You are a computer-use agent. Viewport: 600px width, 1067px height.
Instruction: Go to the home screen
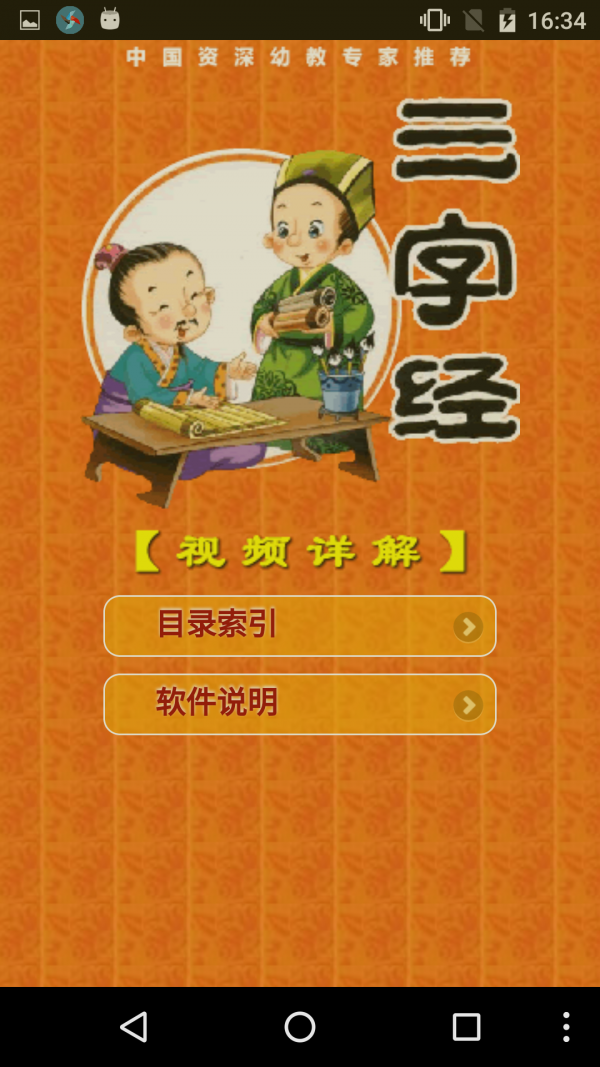tap(300, 1026)
